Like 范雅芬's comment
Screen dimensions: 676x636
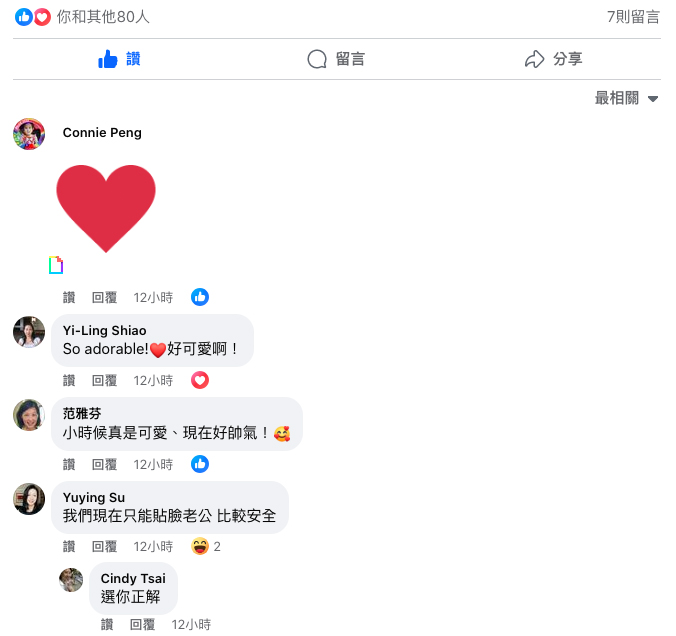click(x=69, y=464)
